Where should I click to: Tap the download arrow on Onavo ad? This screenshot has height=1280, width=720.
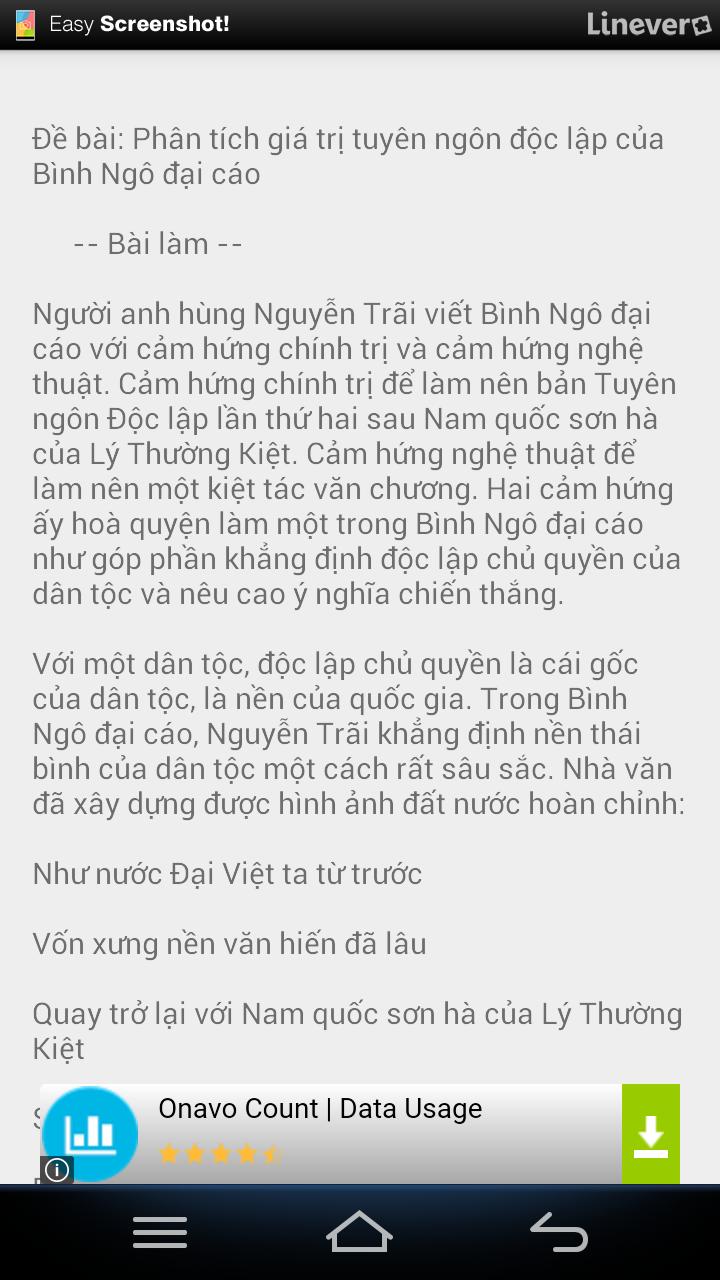click(650, 1135)
